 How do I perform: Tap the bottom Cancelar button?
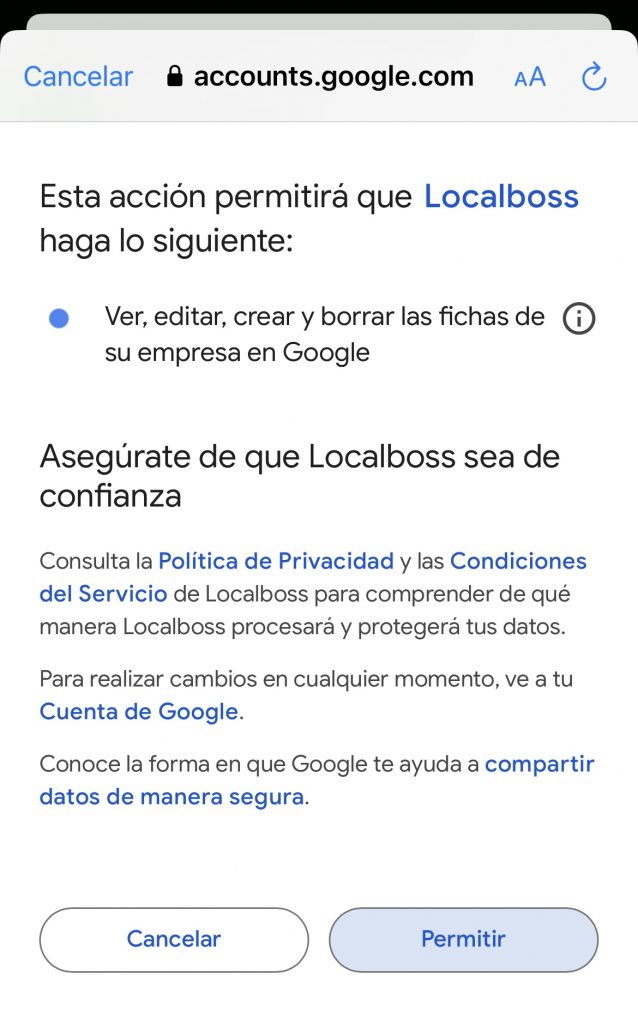click(x=174, y=939)
